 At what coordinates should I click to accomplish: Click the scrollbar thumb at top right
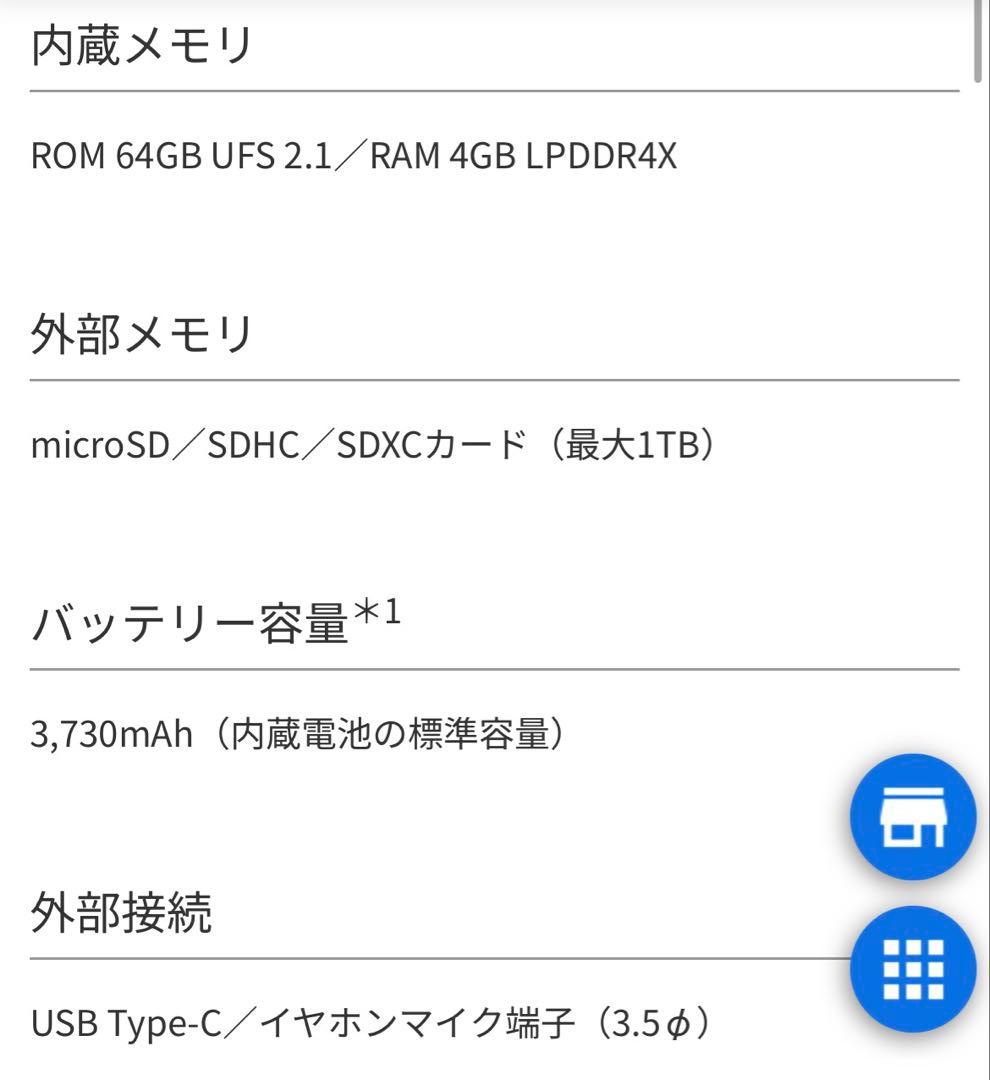click(x=979, y=42)
